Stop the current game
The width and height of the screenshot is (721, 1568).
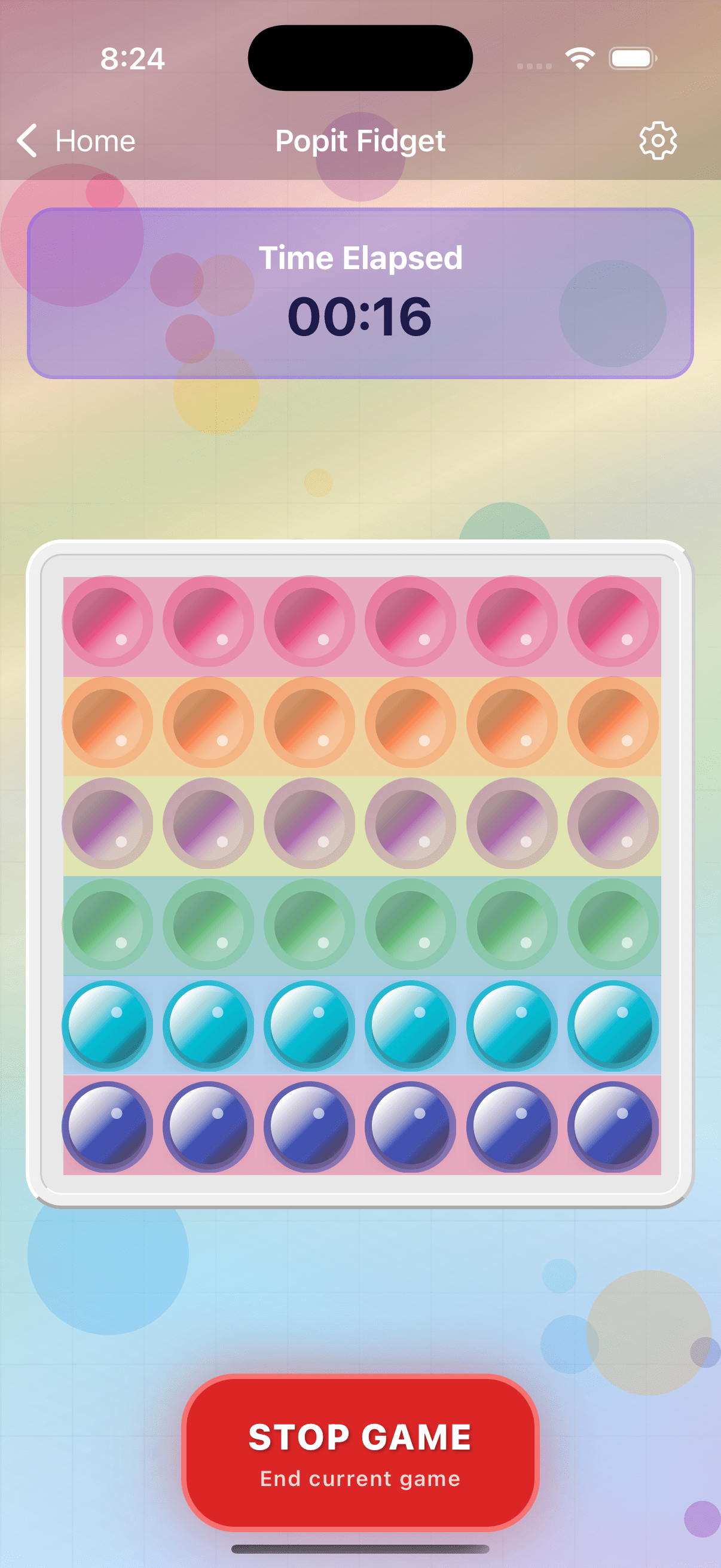[360, 1451]
